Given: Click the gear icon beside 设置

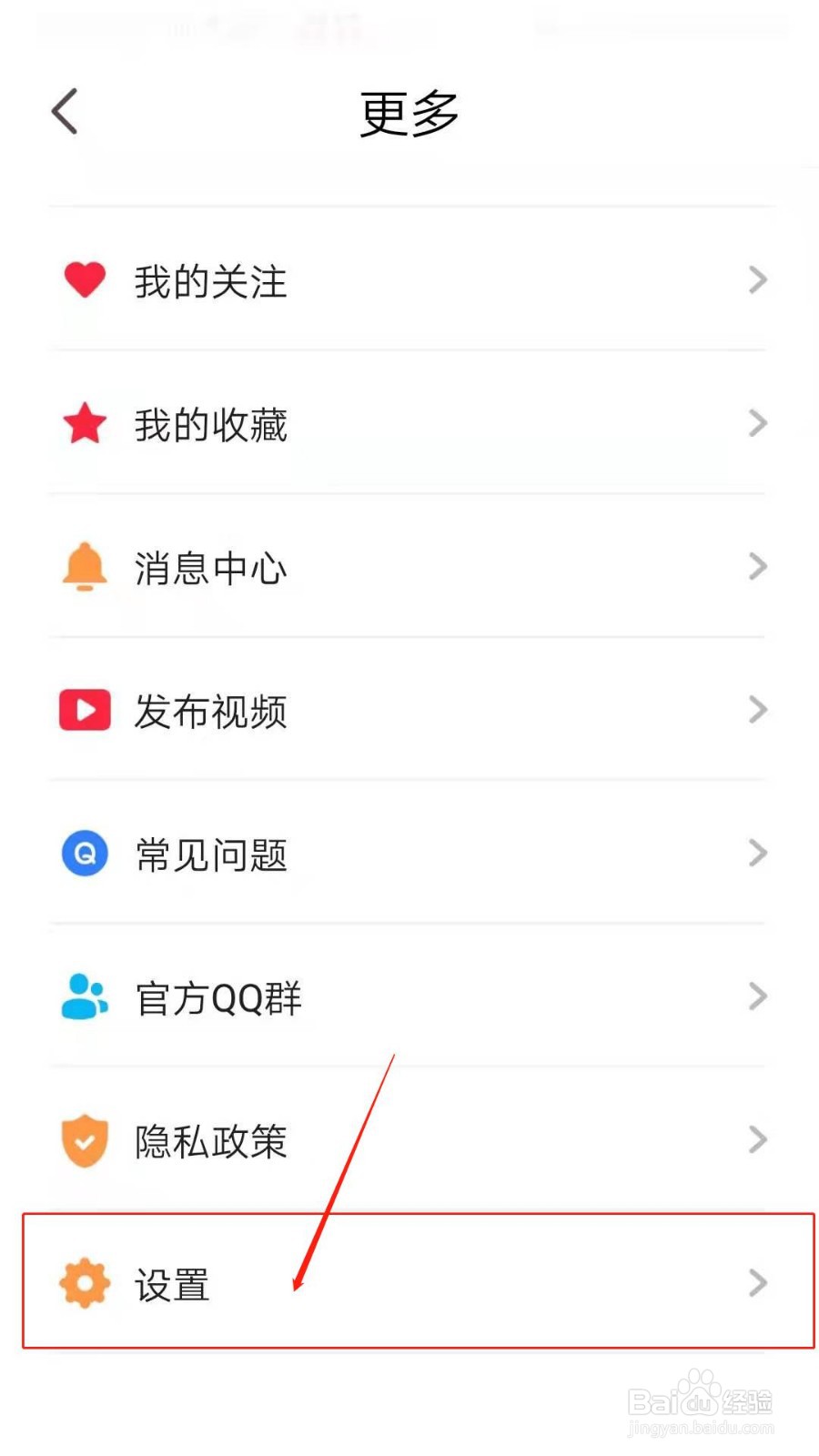Looking at the screenshot, I should 84,1284.
